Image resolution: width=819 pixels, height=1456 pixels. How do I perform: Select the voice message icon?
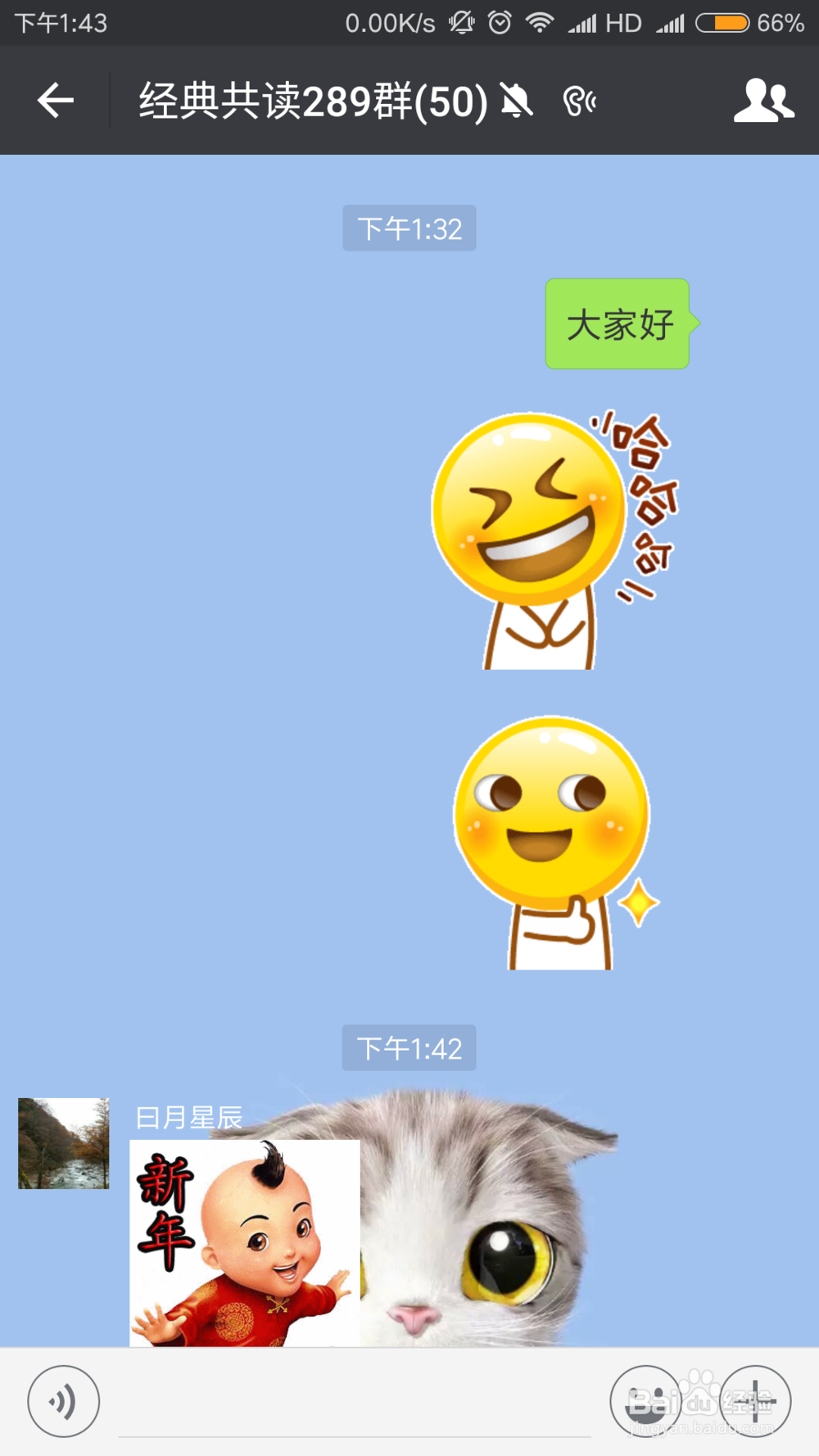point(62,1401)
